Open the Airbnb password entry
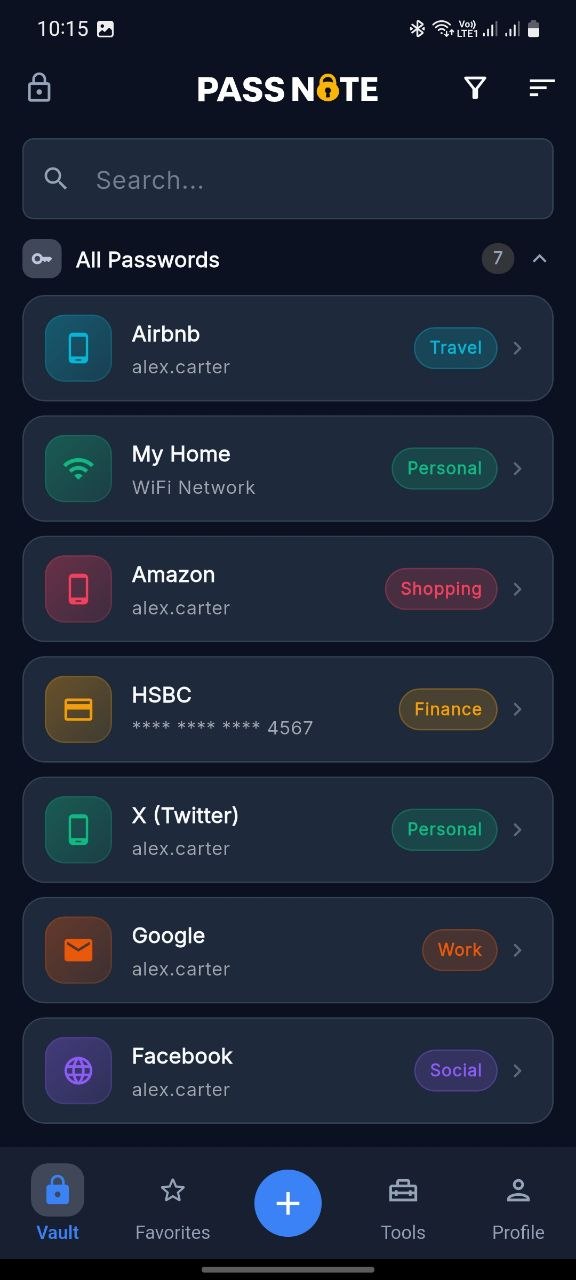This screenshot has height=1280, width=576. point(288,348)
